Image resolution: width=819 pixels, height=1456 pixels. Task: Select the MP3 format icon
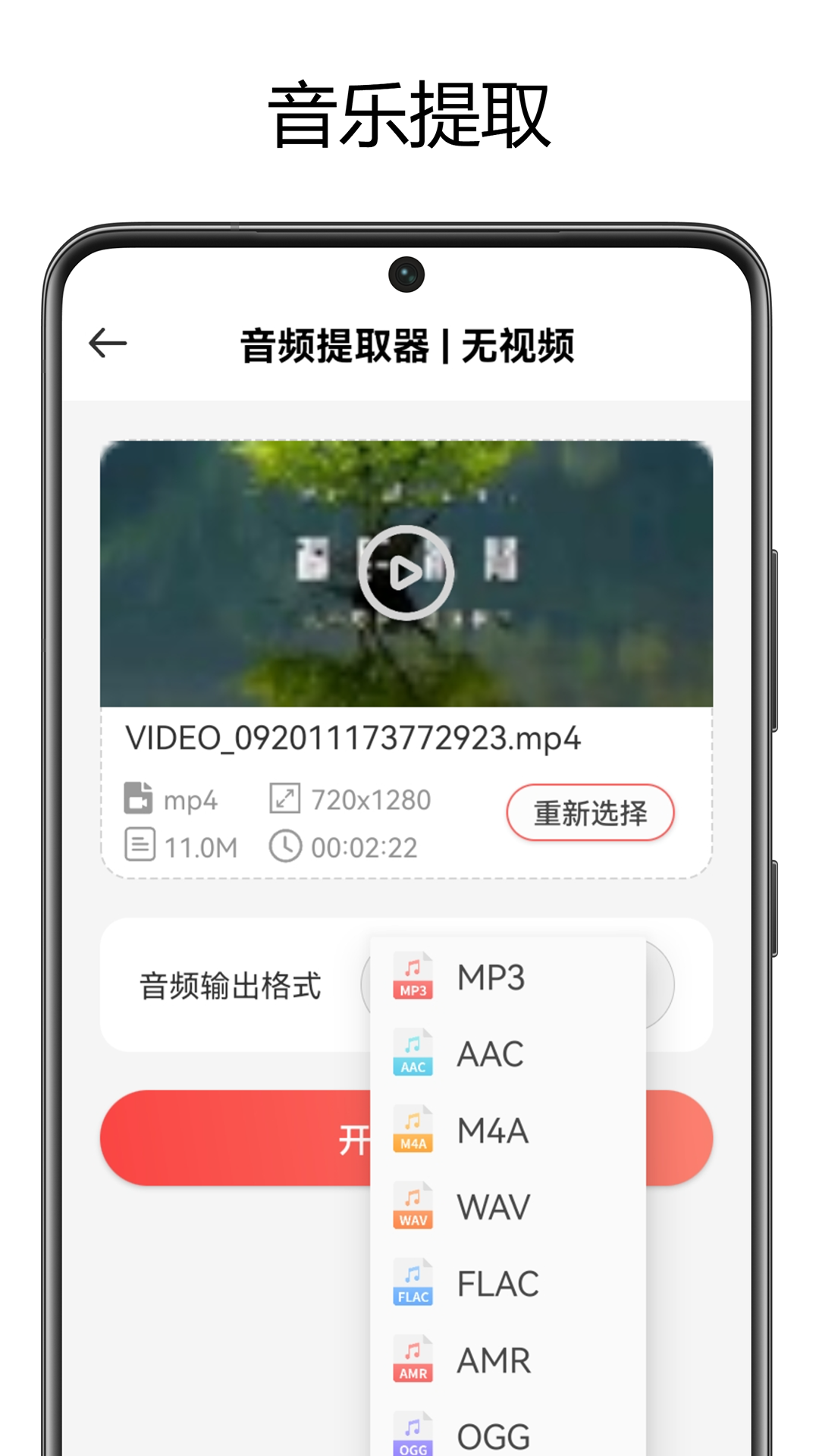413,974
